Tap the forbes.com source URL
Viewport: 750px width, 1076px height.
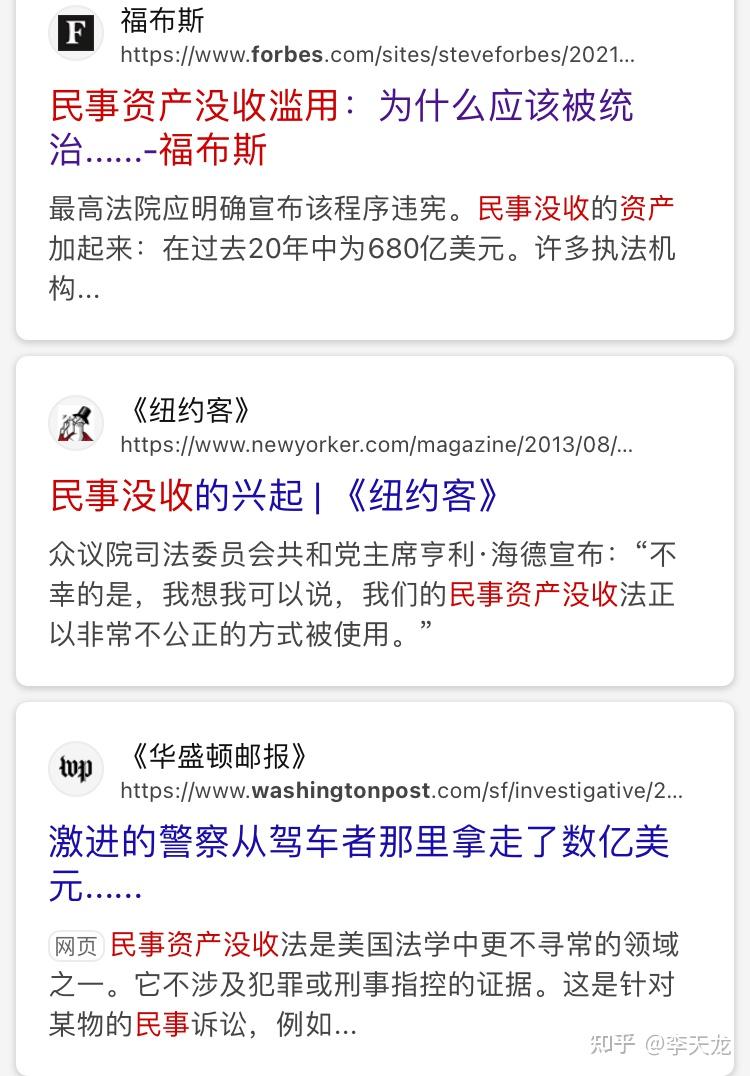coord(377,54)
